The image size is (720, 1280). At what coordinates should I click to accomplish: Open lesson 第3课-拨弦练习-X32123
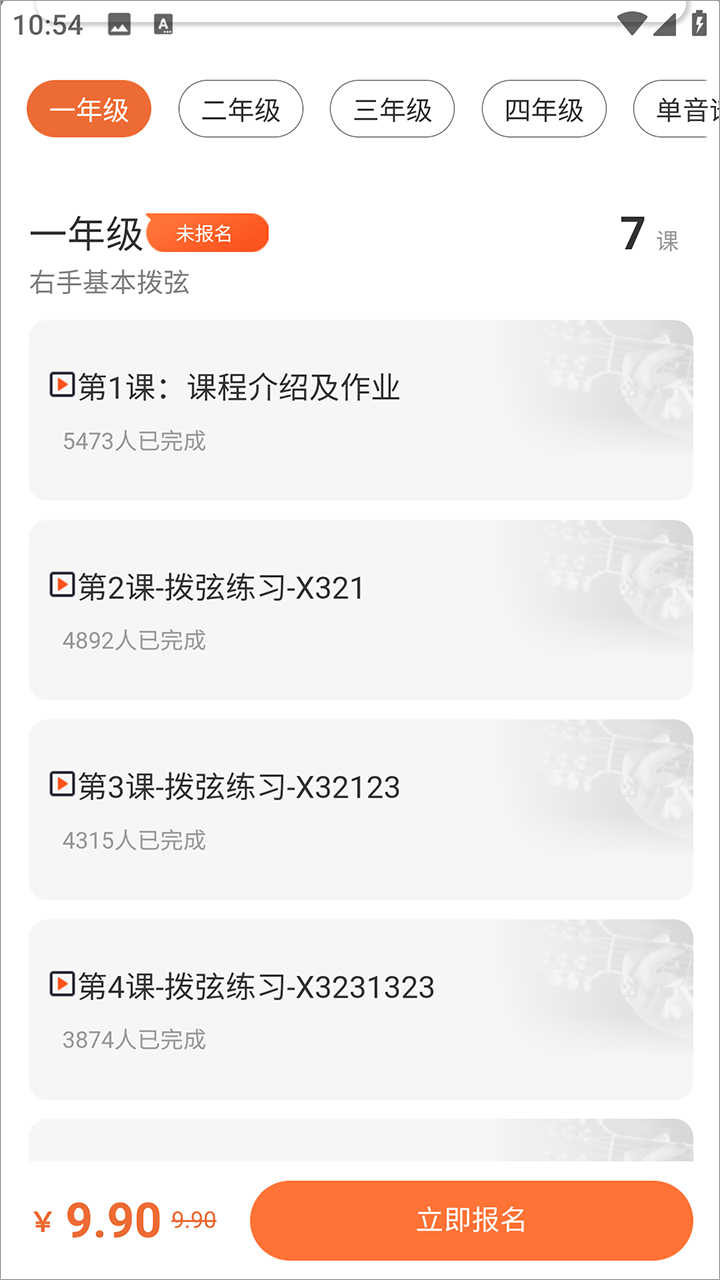[360, 810]
